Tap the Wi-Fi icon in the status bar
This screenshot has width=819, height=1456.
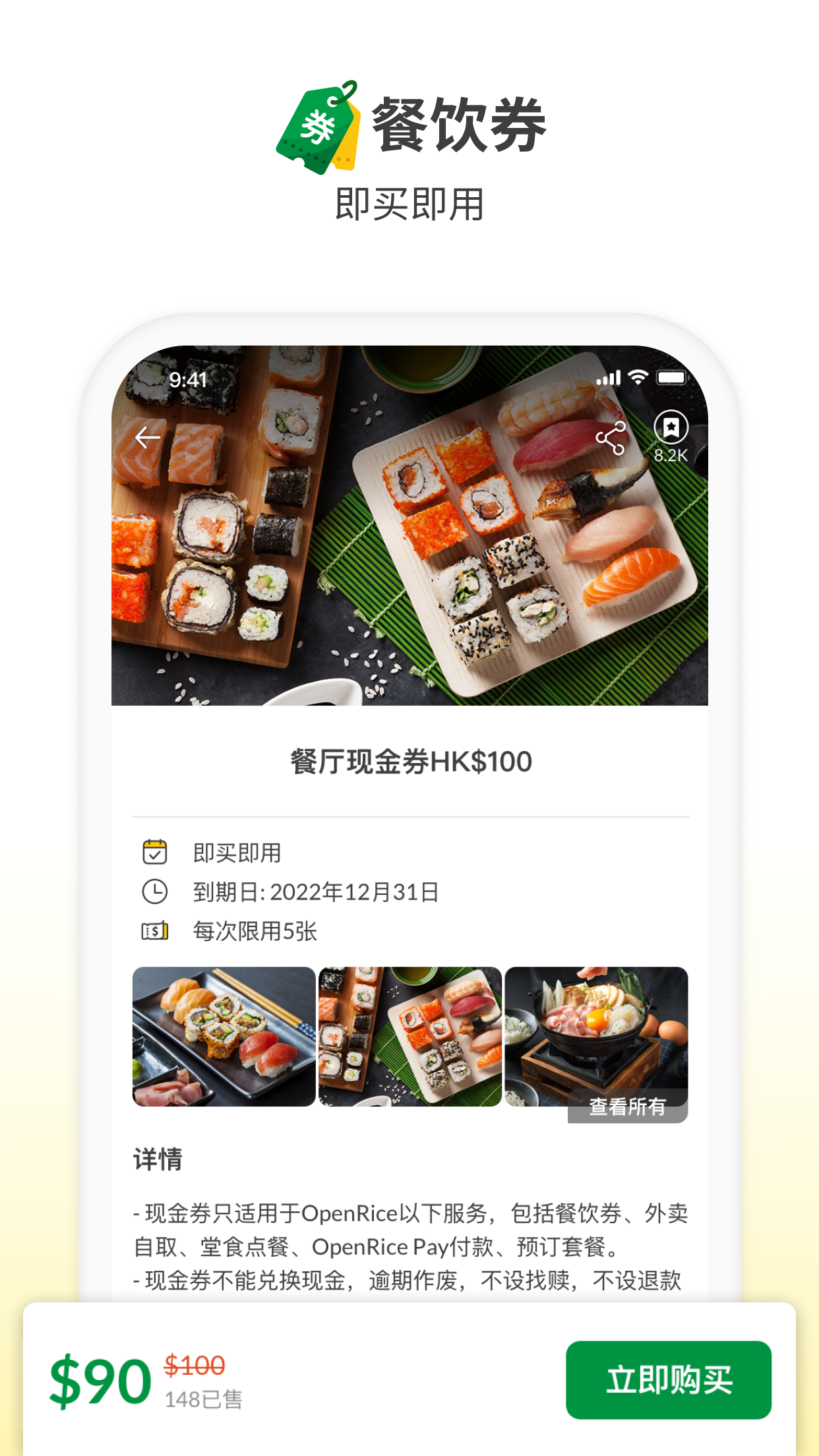pos(637,376)
